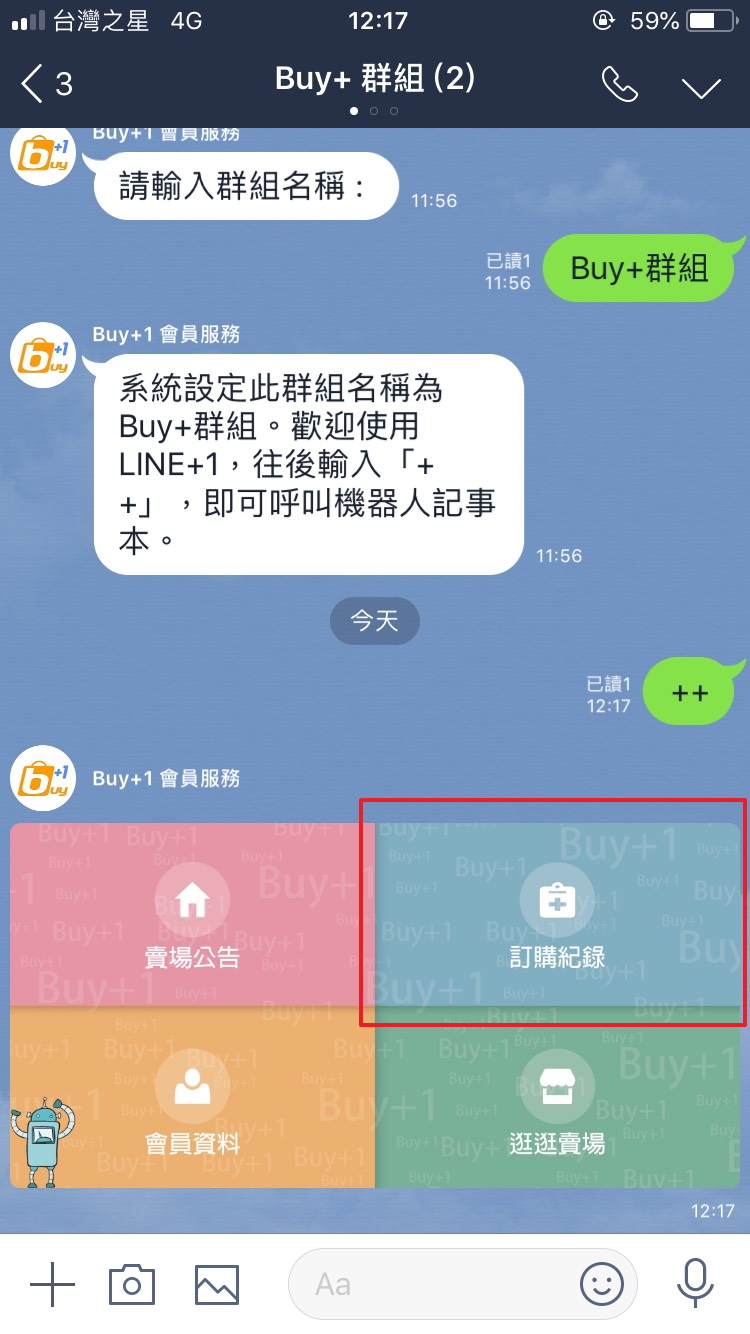Screen dimensions: 750x1334
Task: Open the camera to take a photo
Action: (x=132, y=1283)
